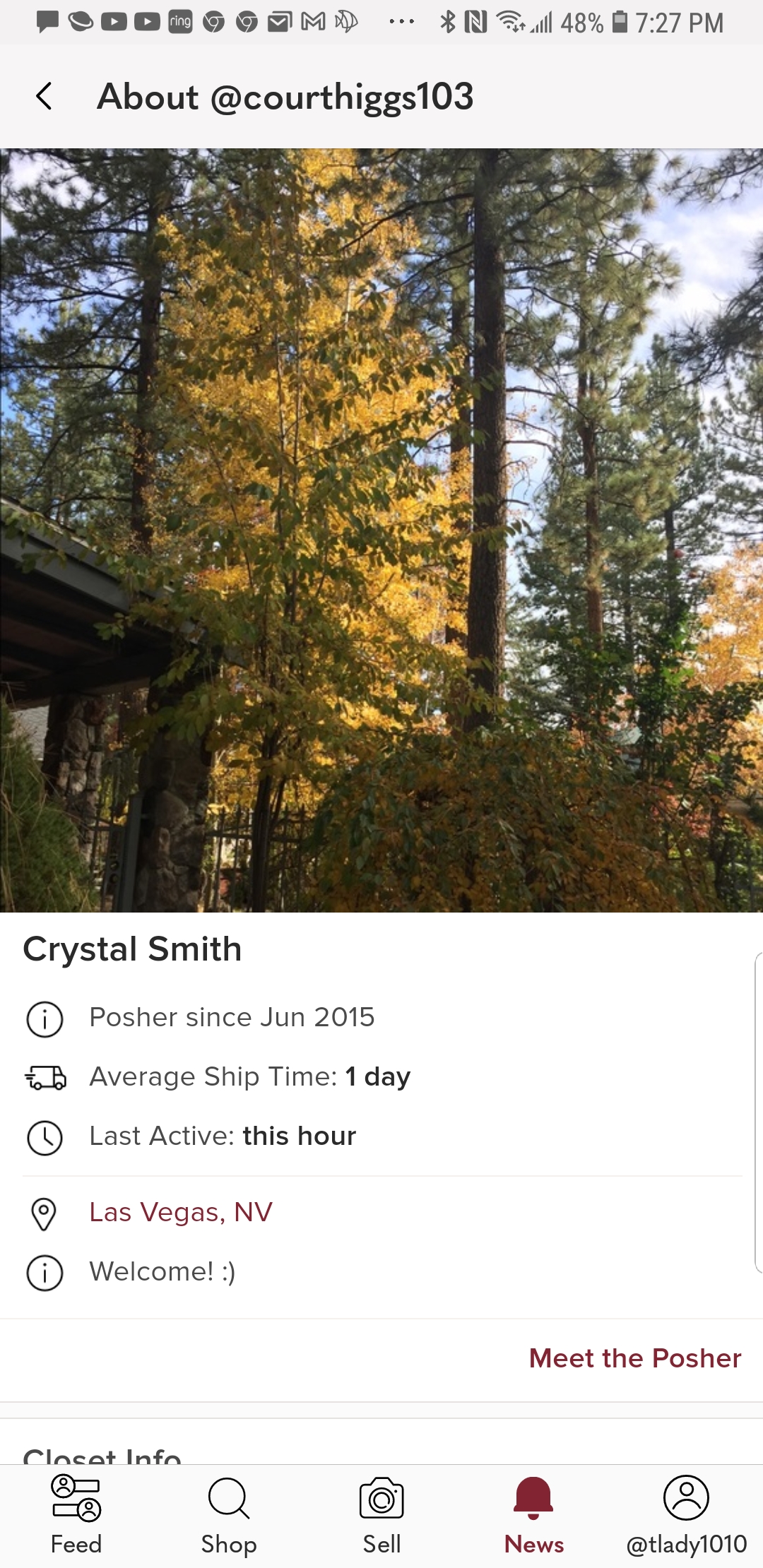Viewport: 763px width, 1568px height.
Task: Go back from the About page
Action: (44, 96)
